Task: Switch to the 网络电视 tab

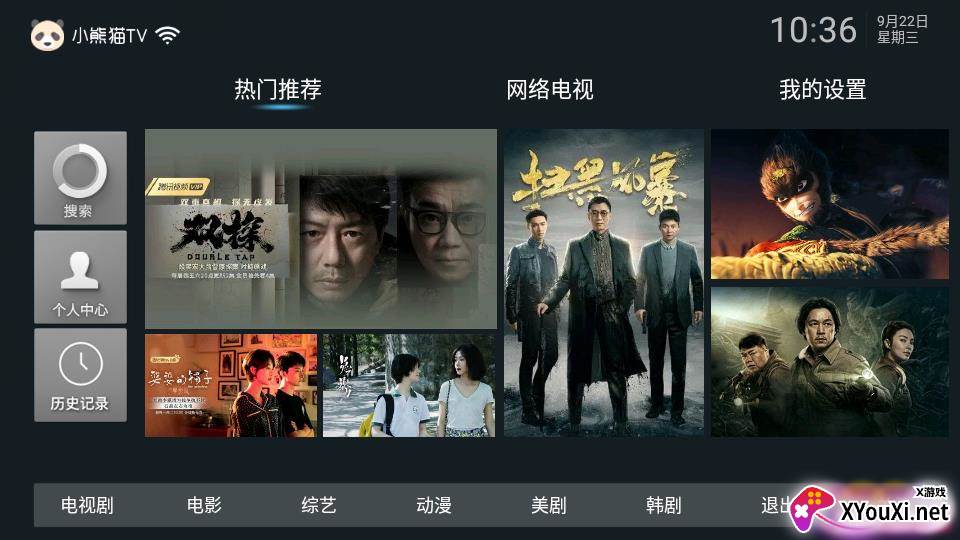Action: point(550,90)
